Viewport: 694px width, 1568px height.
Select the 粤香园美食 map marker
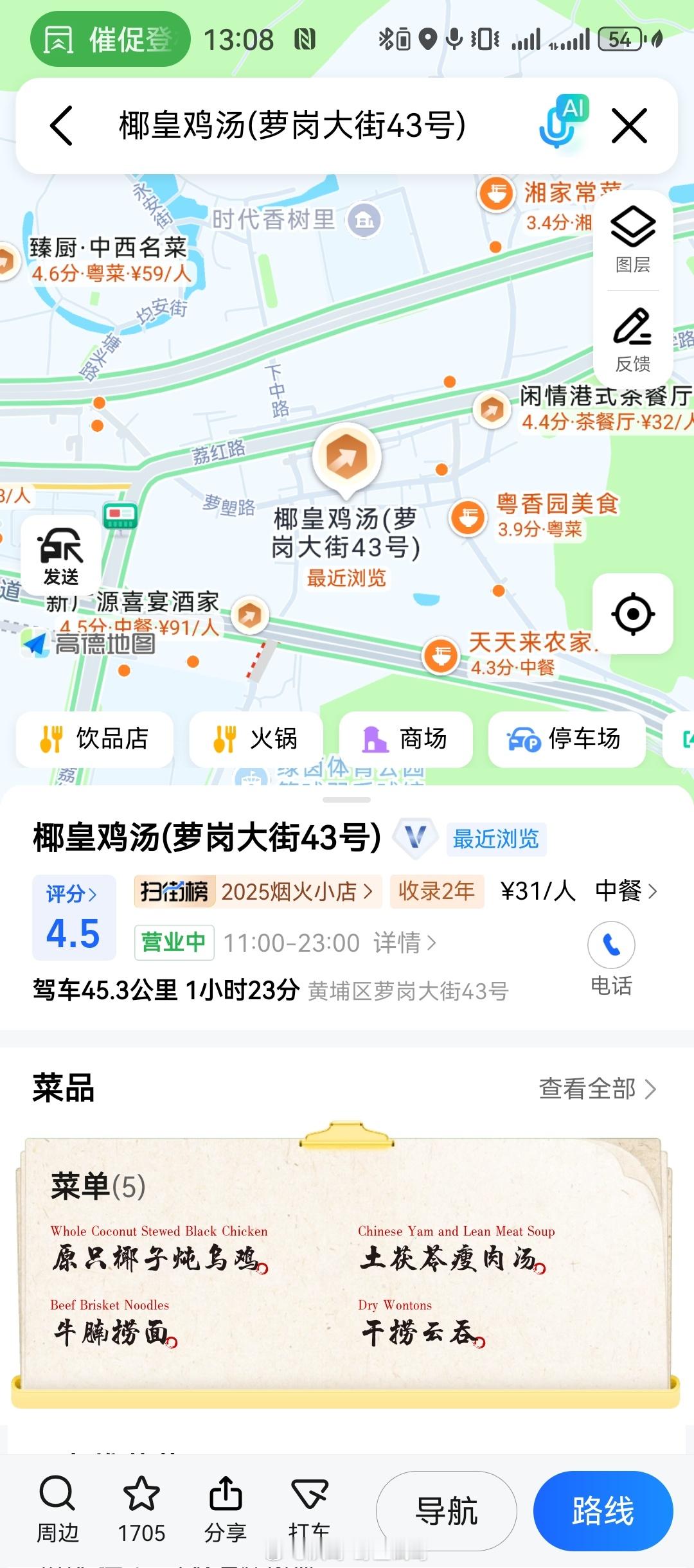pyautogui.click(x=468, y=516)
